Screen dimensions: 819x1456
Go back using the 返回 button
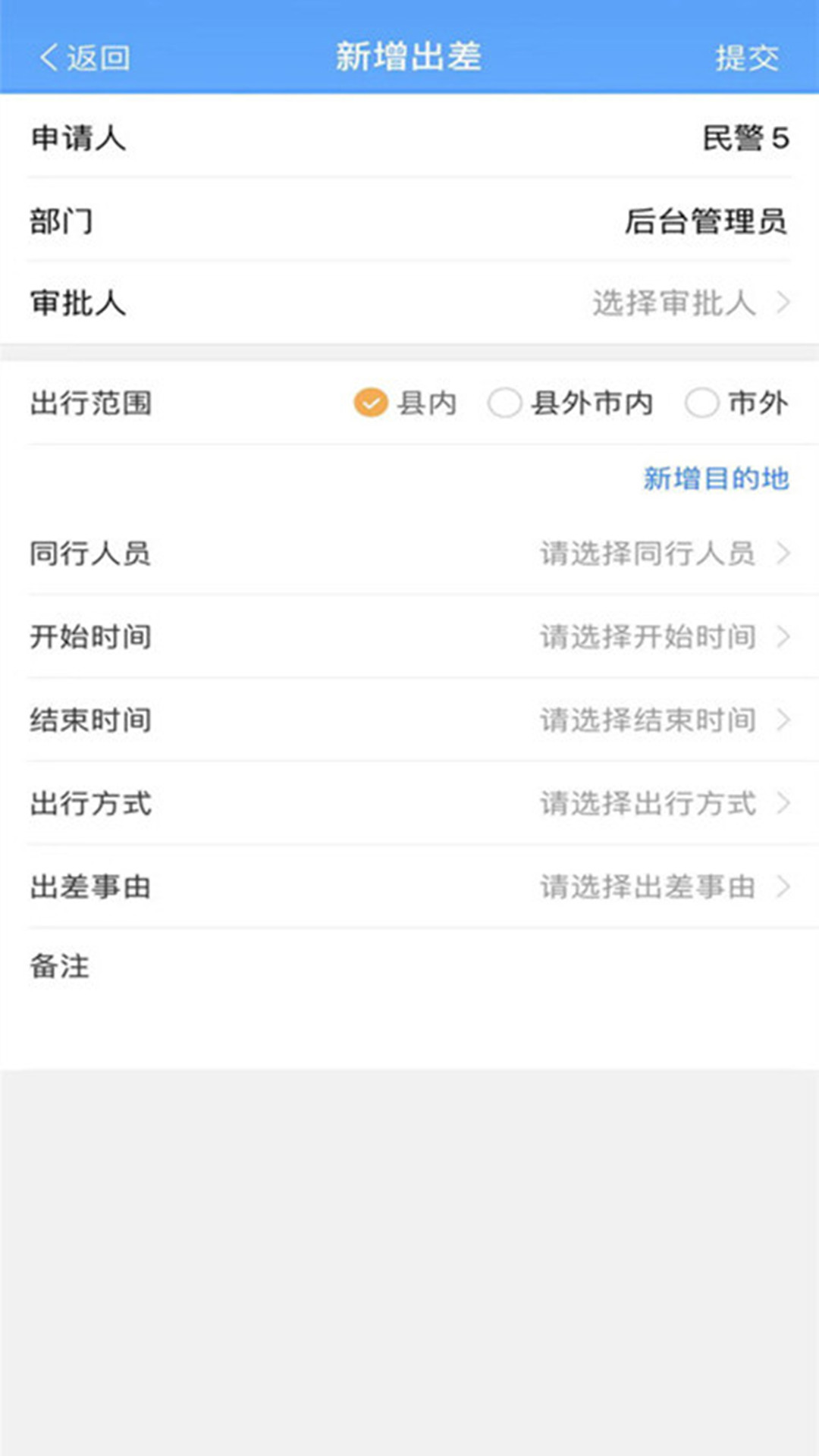(85, 58)
